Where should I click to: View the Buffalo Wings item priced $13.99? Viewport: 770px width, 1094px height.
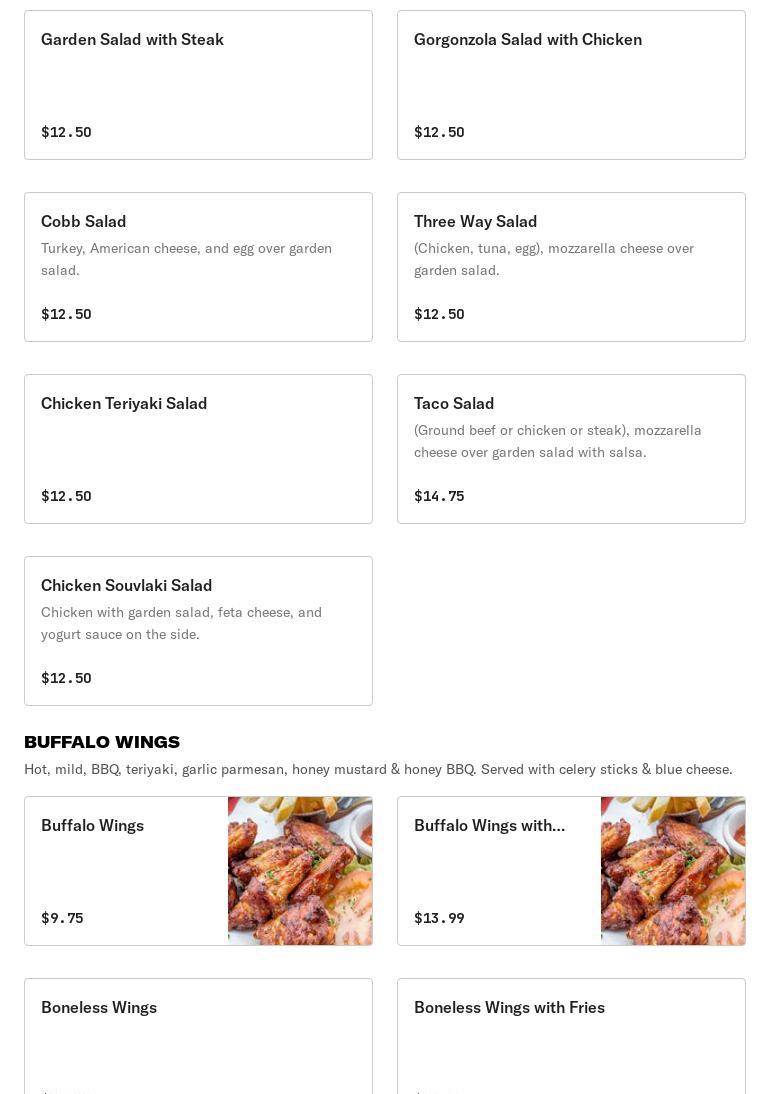(571, 871)
